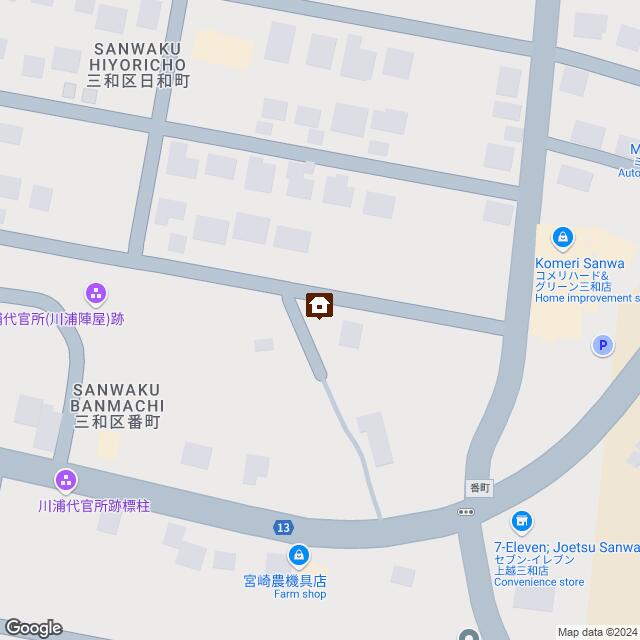Tap the Komeri Sanwa store pin

point(563,238)
